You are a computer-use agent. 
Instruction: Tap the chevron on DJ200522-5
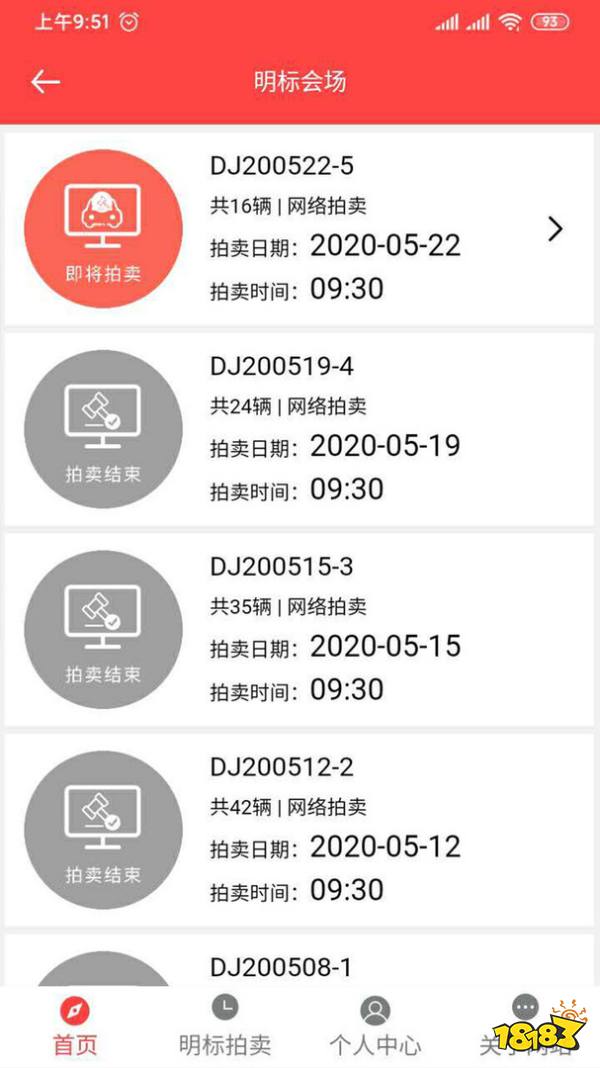pyautogui.click(x=556, y=229)
